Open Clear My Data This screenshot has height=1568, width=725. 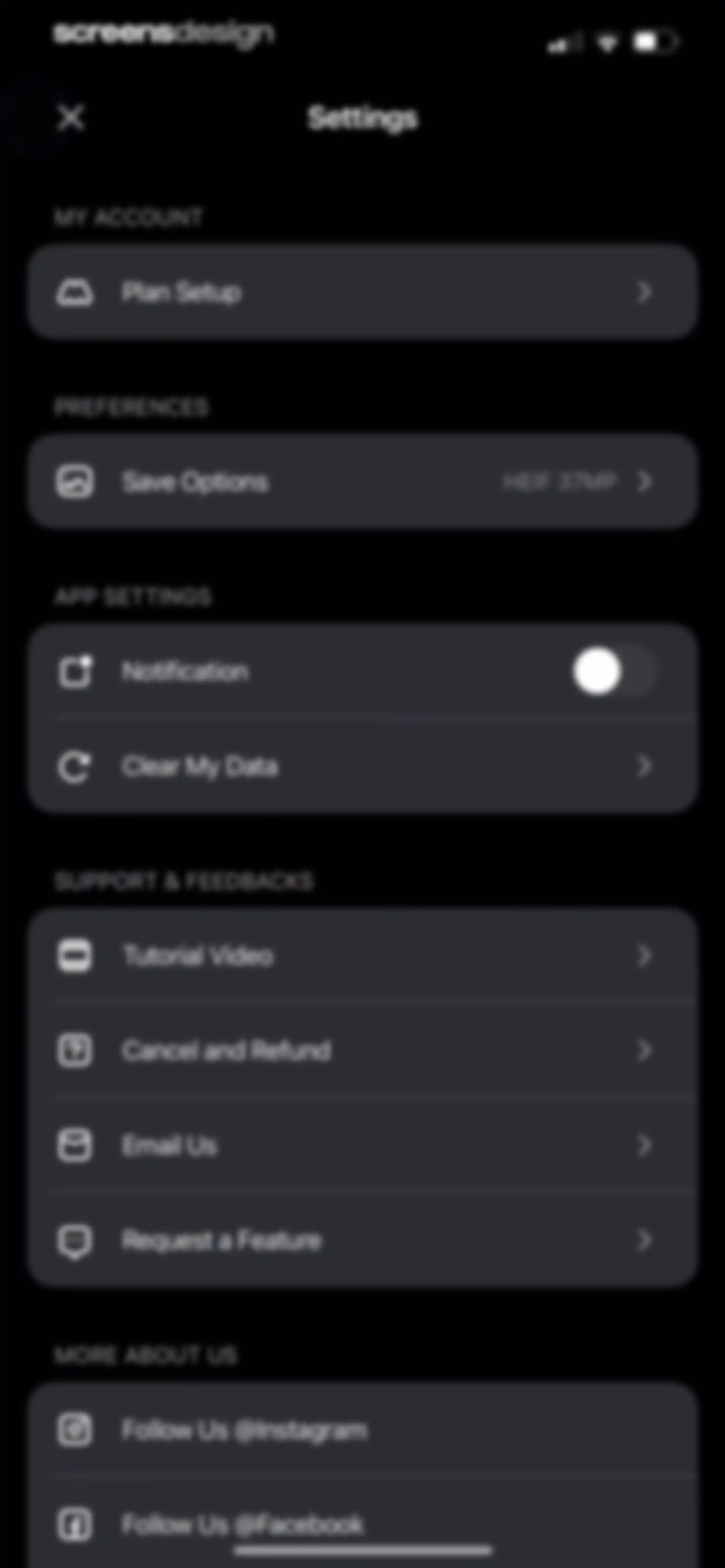tap(362, 766)
